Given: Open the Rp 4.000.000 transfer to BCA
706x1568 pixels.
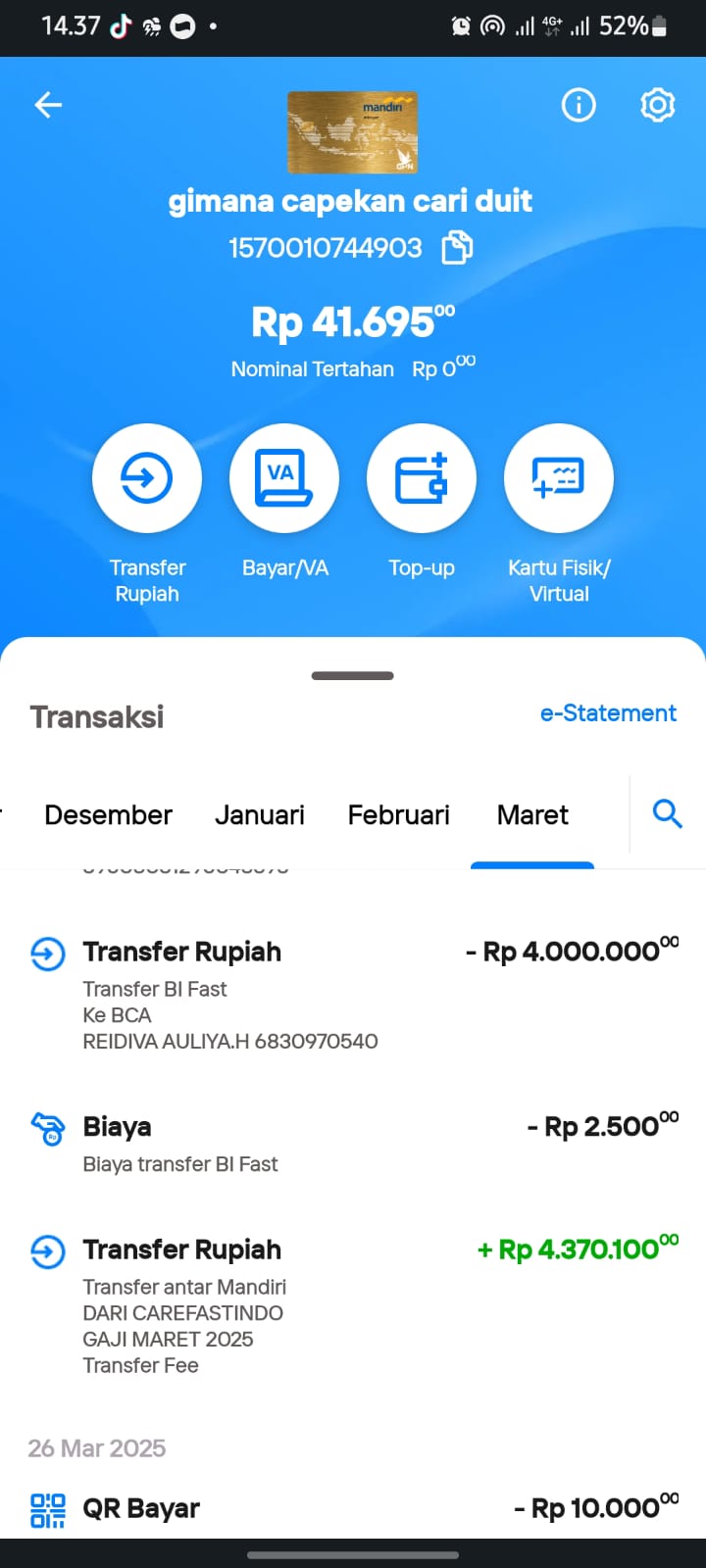Looking at the screenshot, I should coord(353,995).
